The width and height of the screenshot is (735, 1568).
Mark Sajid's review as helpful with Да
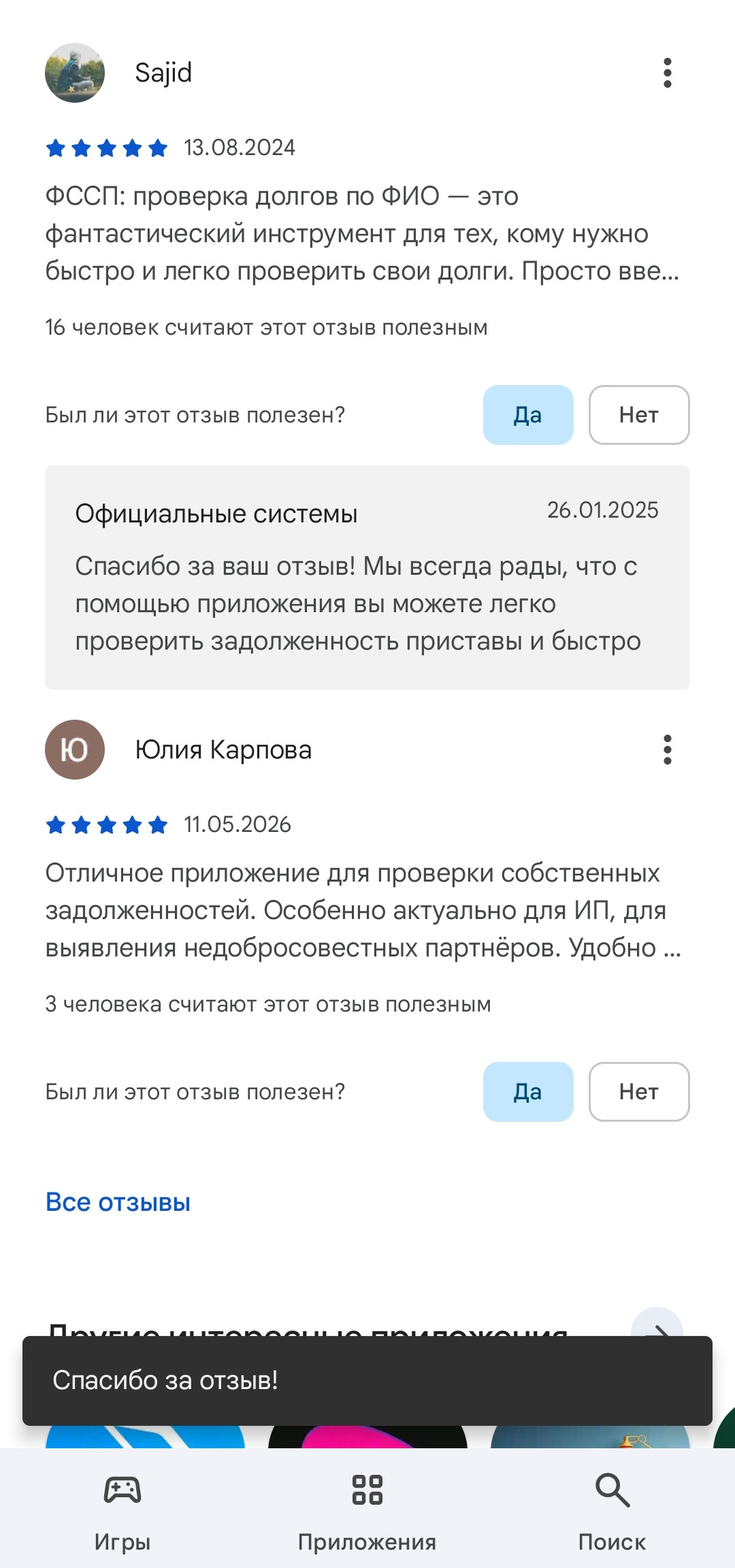(528, 415)
